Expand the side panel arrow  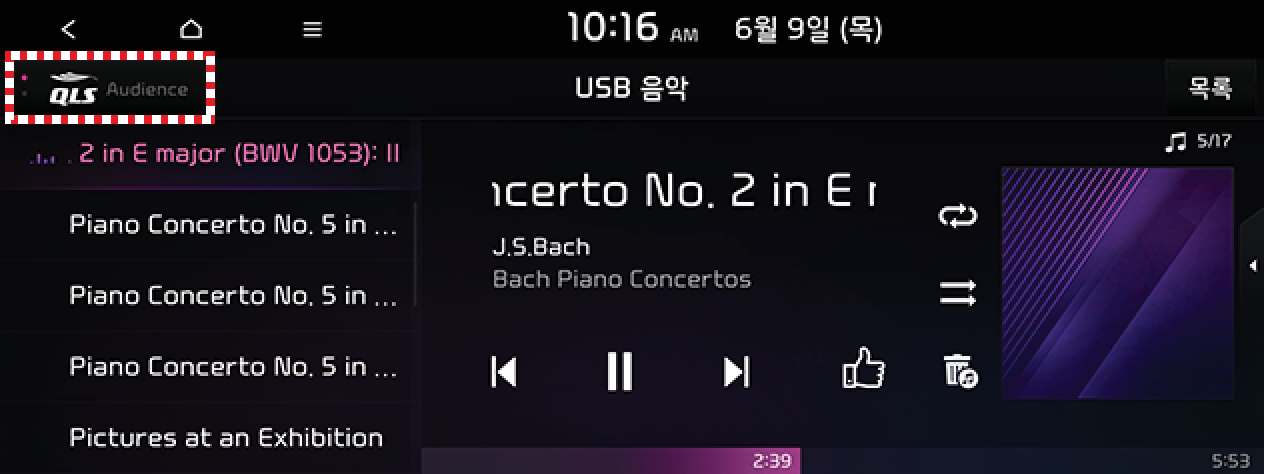point(1252,265)
